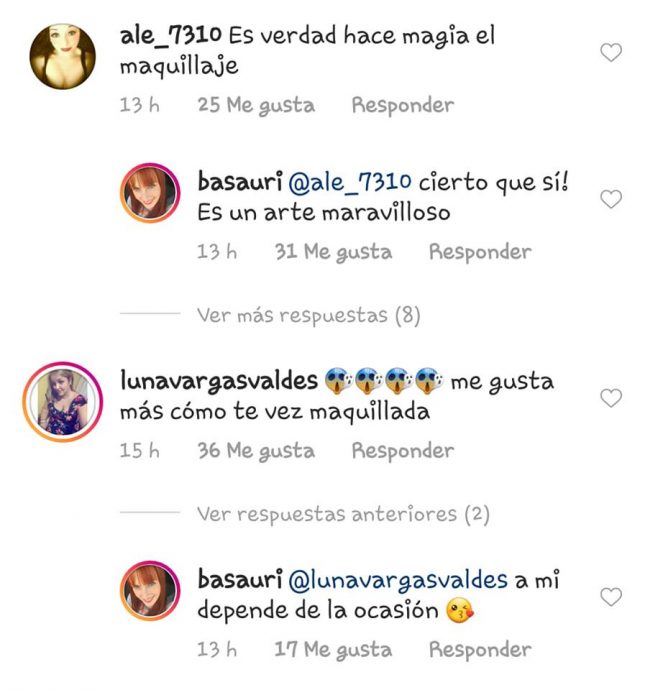Reply to ale_7310's comment
Viewport: 663px width, 690px height.
click(402, 105)
